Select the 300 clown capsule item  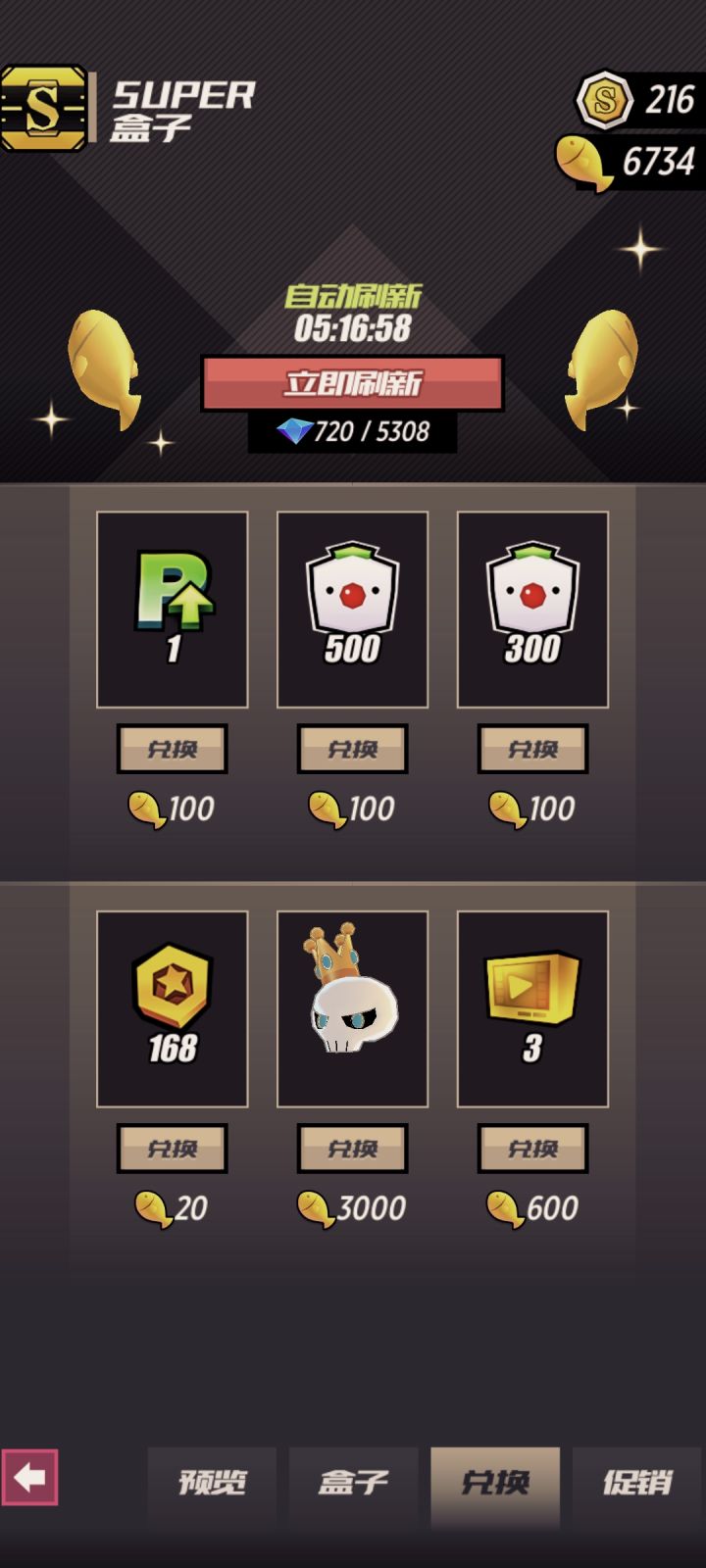pos(532,608)
